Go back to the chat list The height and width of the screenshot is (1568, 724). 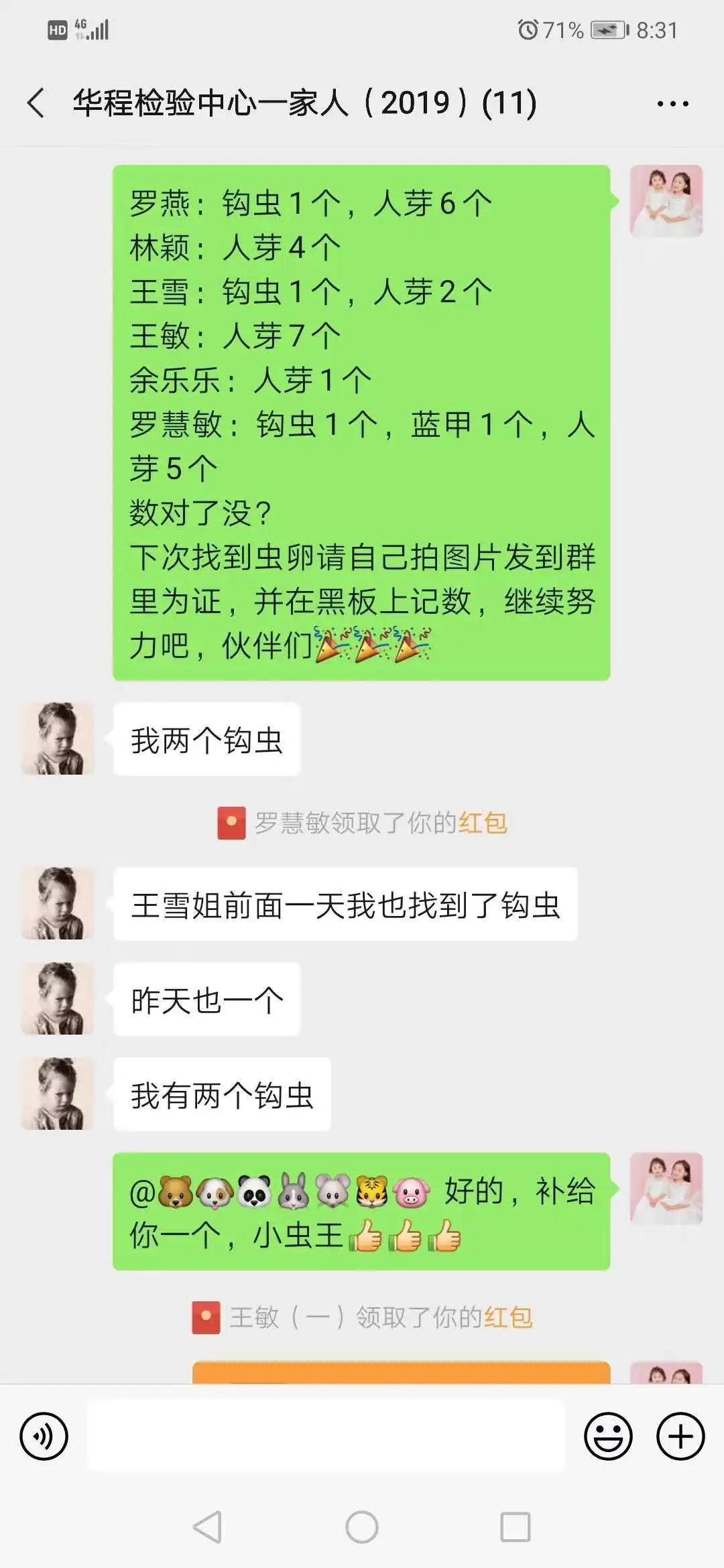(36, 103)
